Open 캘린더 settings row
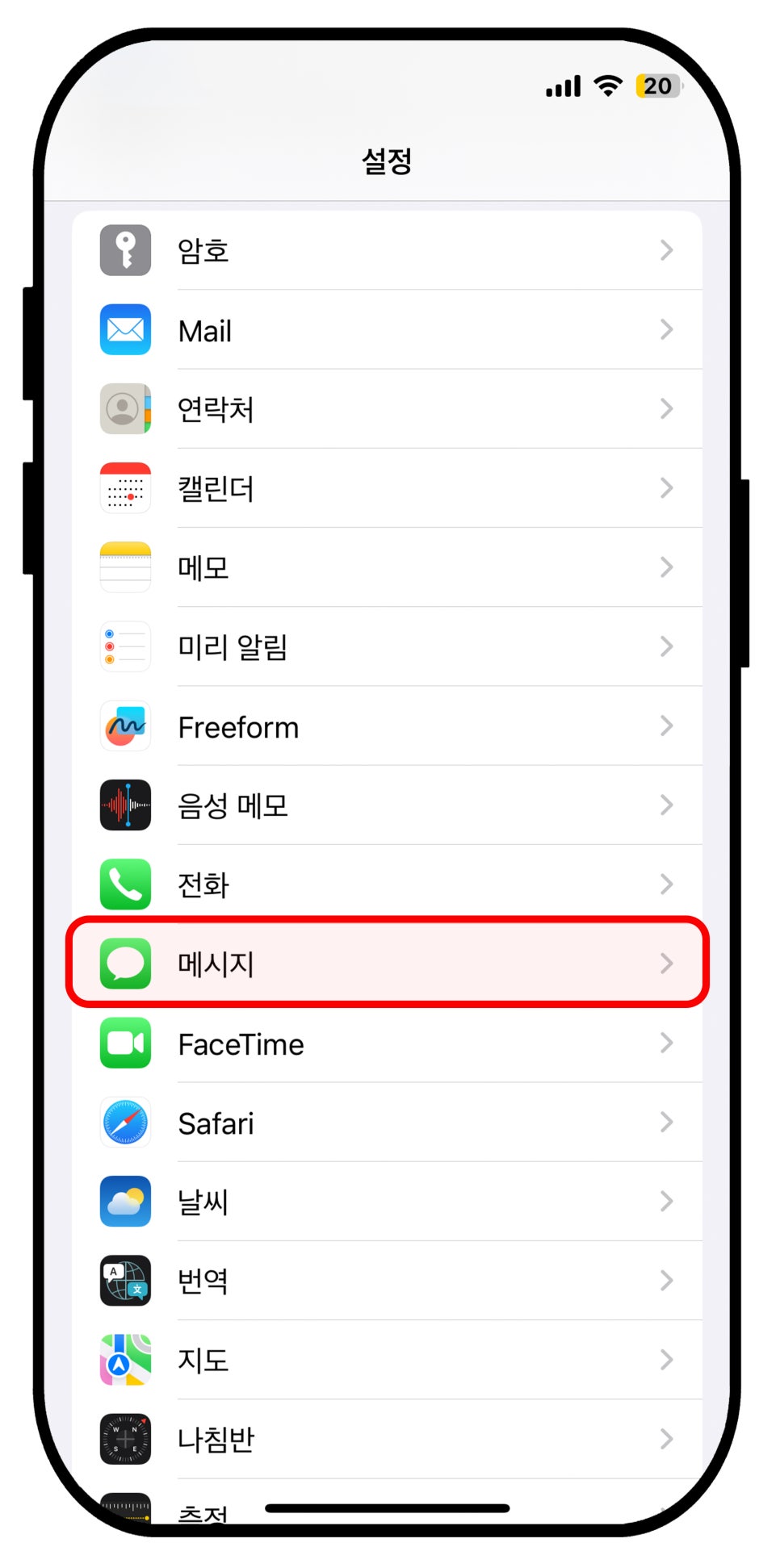The width and height of the screenshot is (780, 1568). [387, 487]
